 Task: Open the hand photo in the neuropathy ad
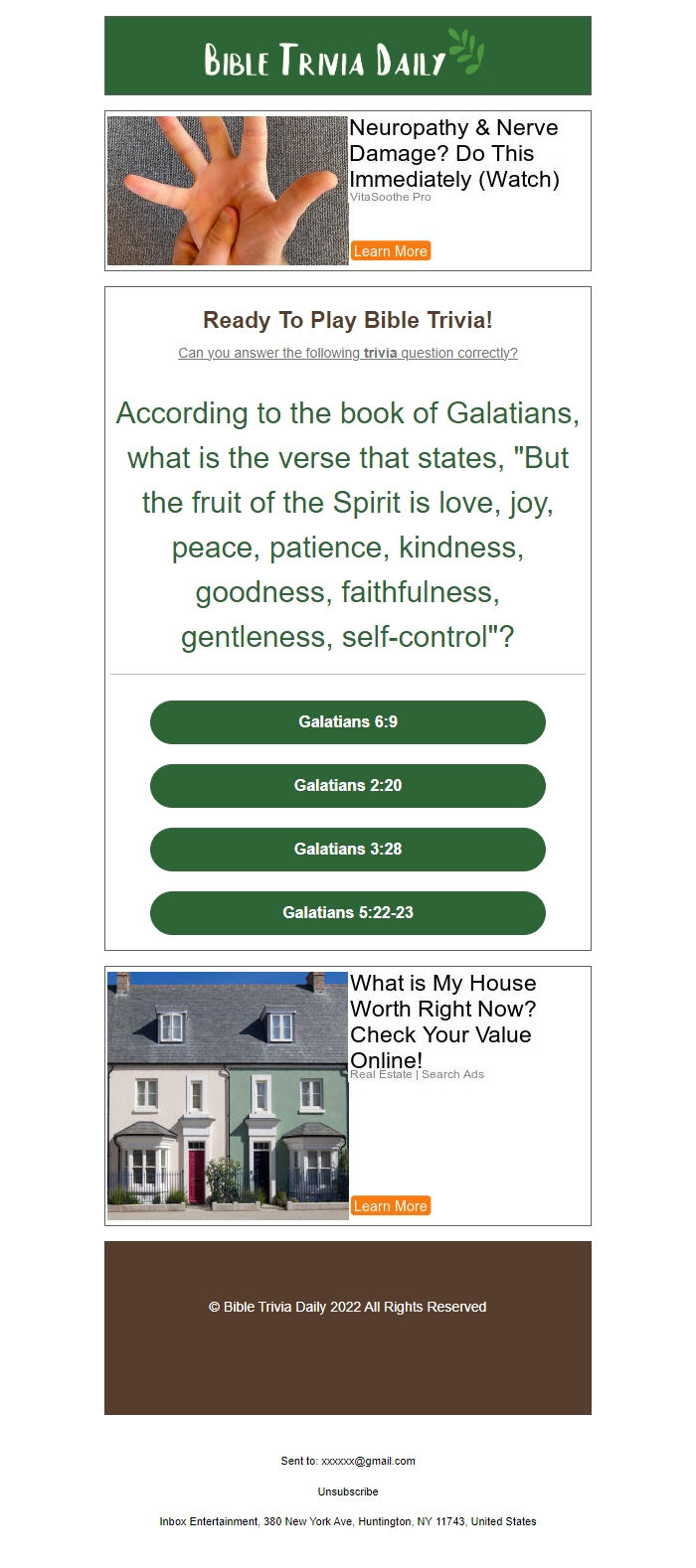tap(228, 191)
